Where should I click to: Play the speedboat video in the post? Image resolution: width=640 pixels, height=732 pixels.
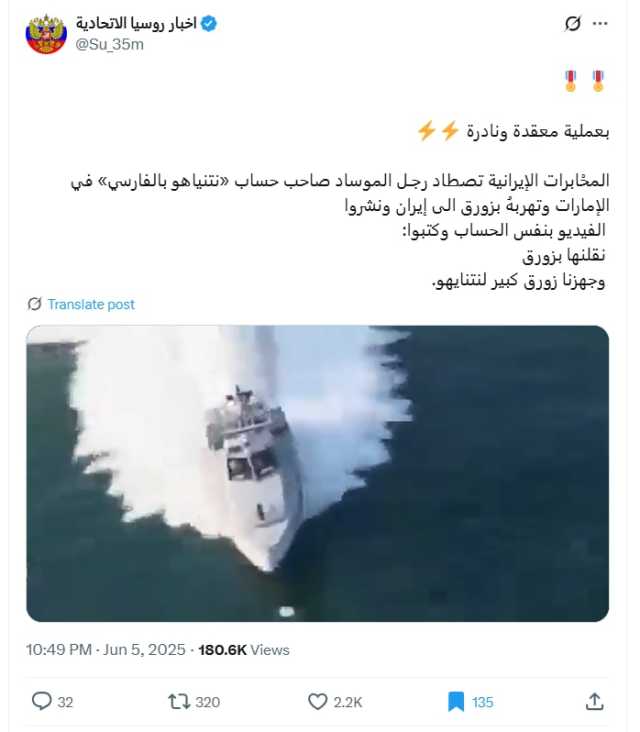pos(317,473)
